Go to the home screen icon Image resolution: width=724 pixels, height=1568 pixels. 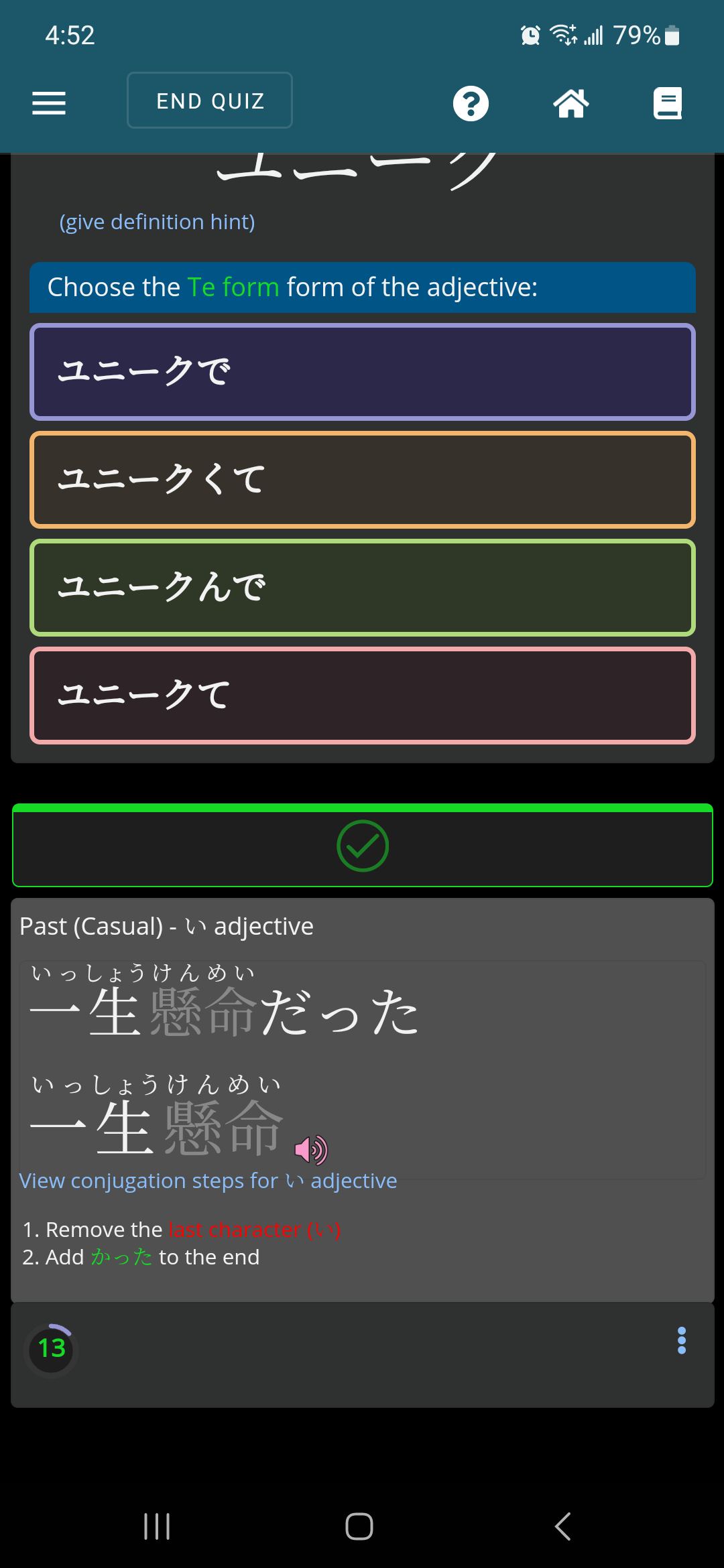570,103
